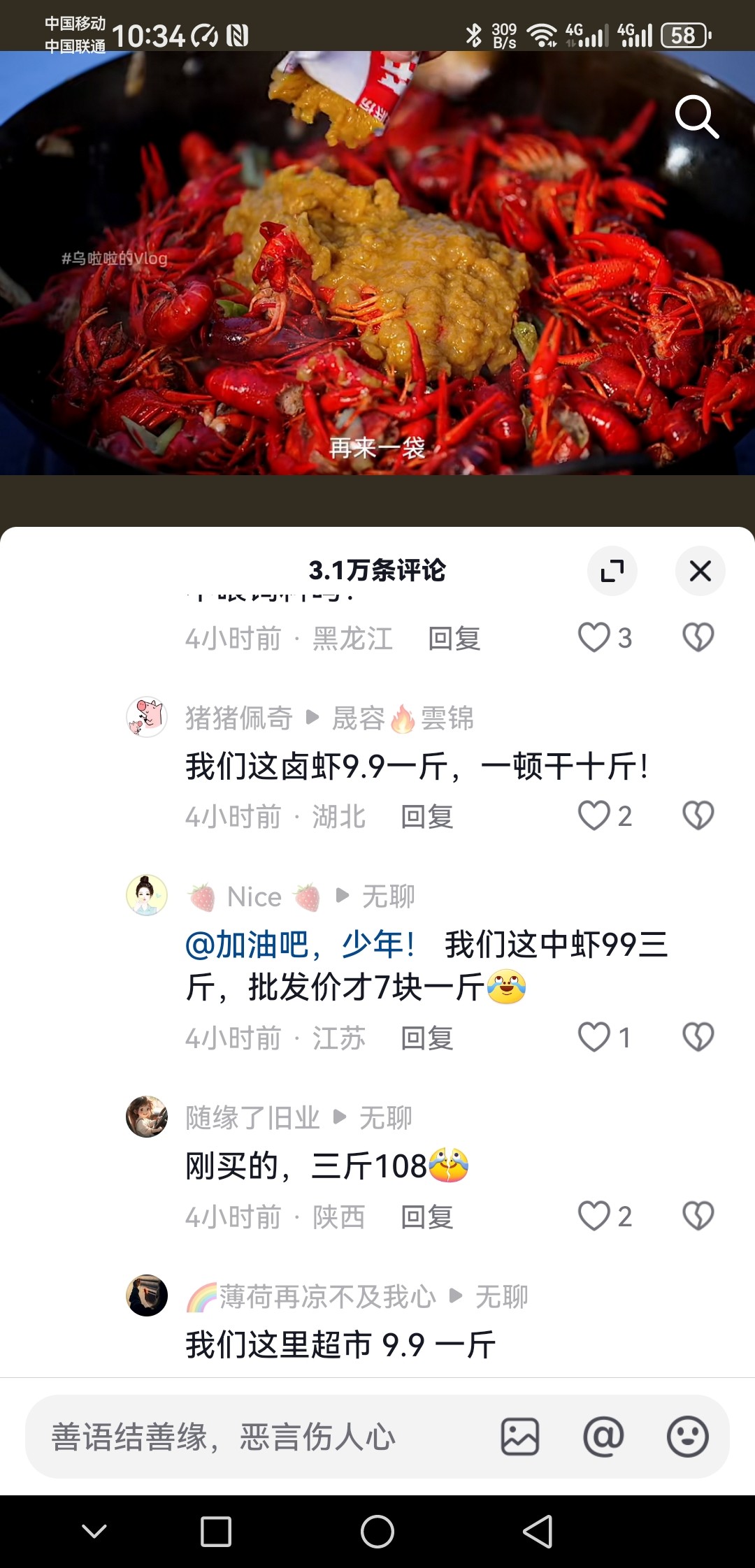Open 猪猪佩奇's profile avatar

pyautogui.click(x=147, y=717)
